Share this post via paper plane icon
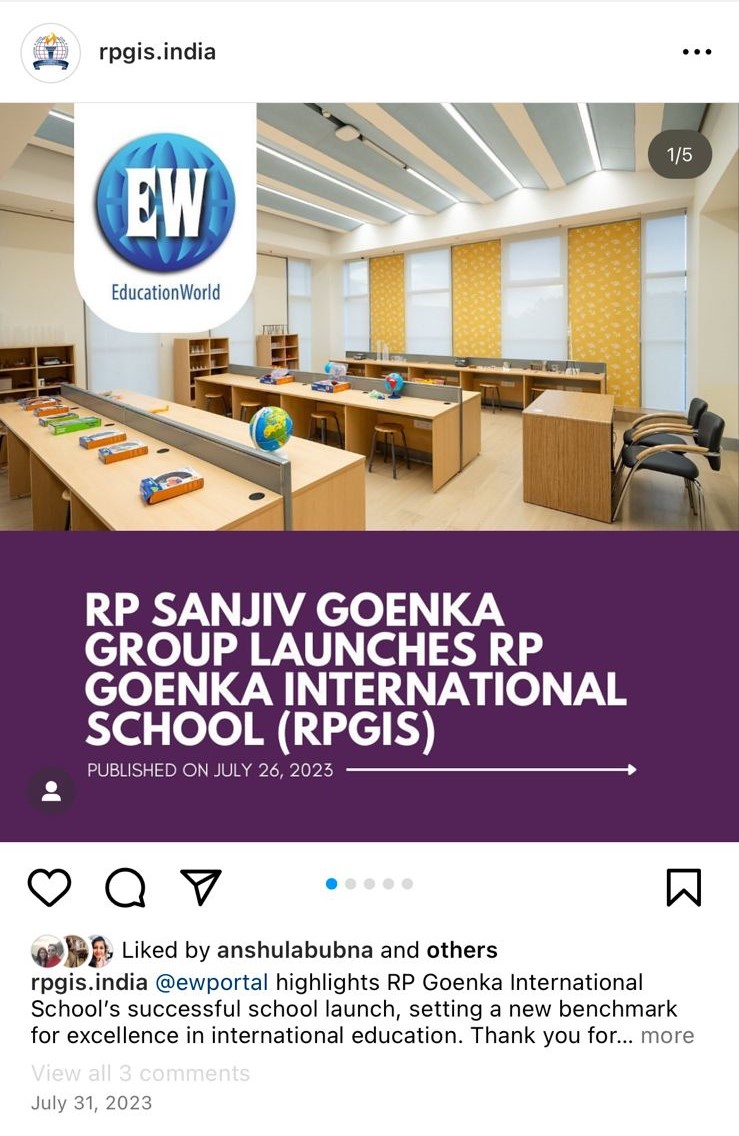Screen dimensions: 739x1136 [x=201, y=887]
